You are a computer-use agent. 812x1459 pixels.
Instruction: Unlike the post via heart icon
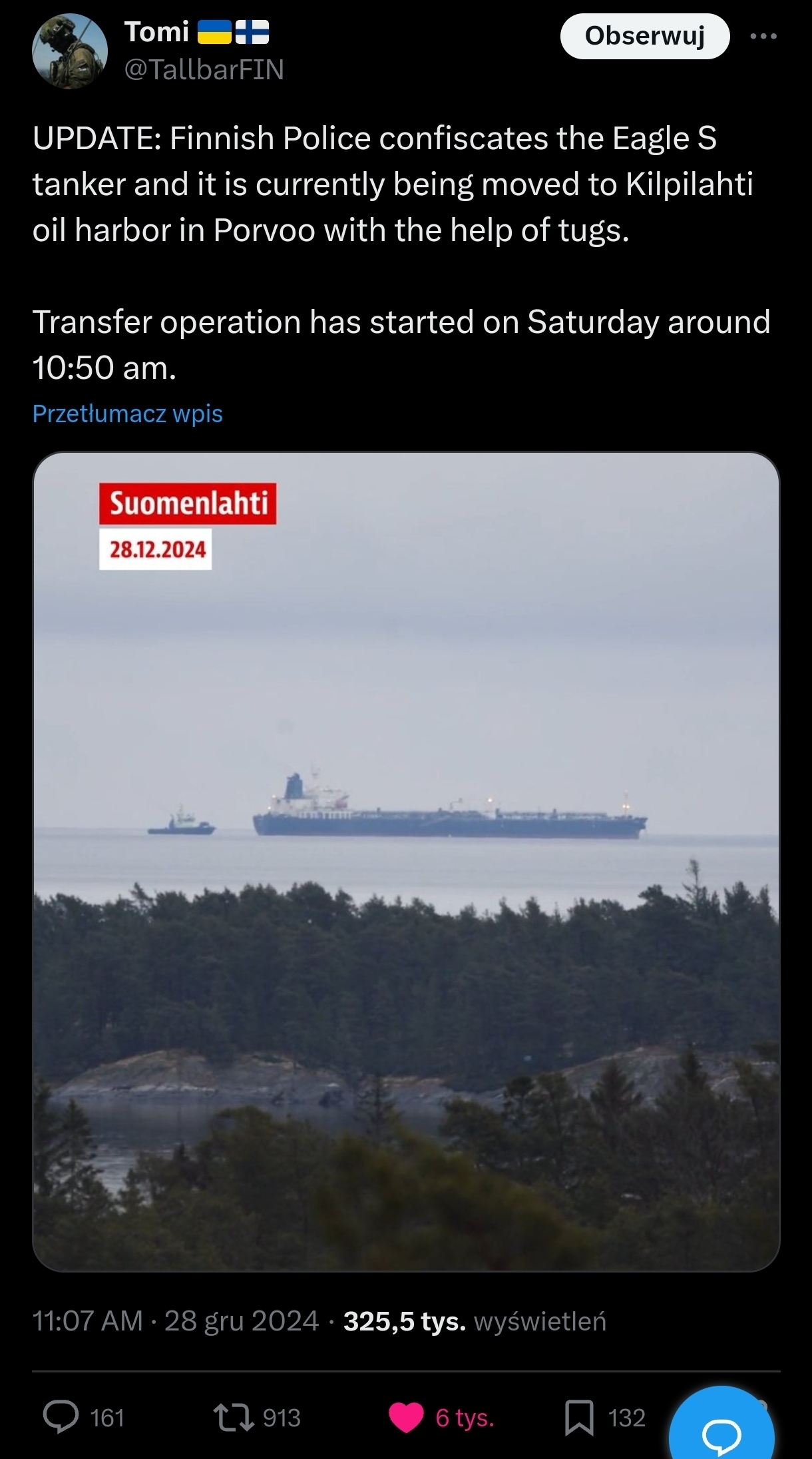[406, 1417]
